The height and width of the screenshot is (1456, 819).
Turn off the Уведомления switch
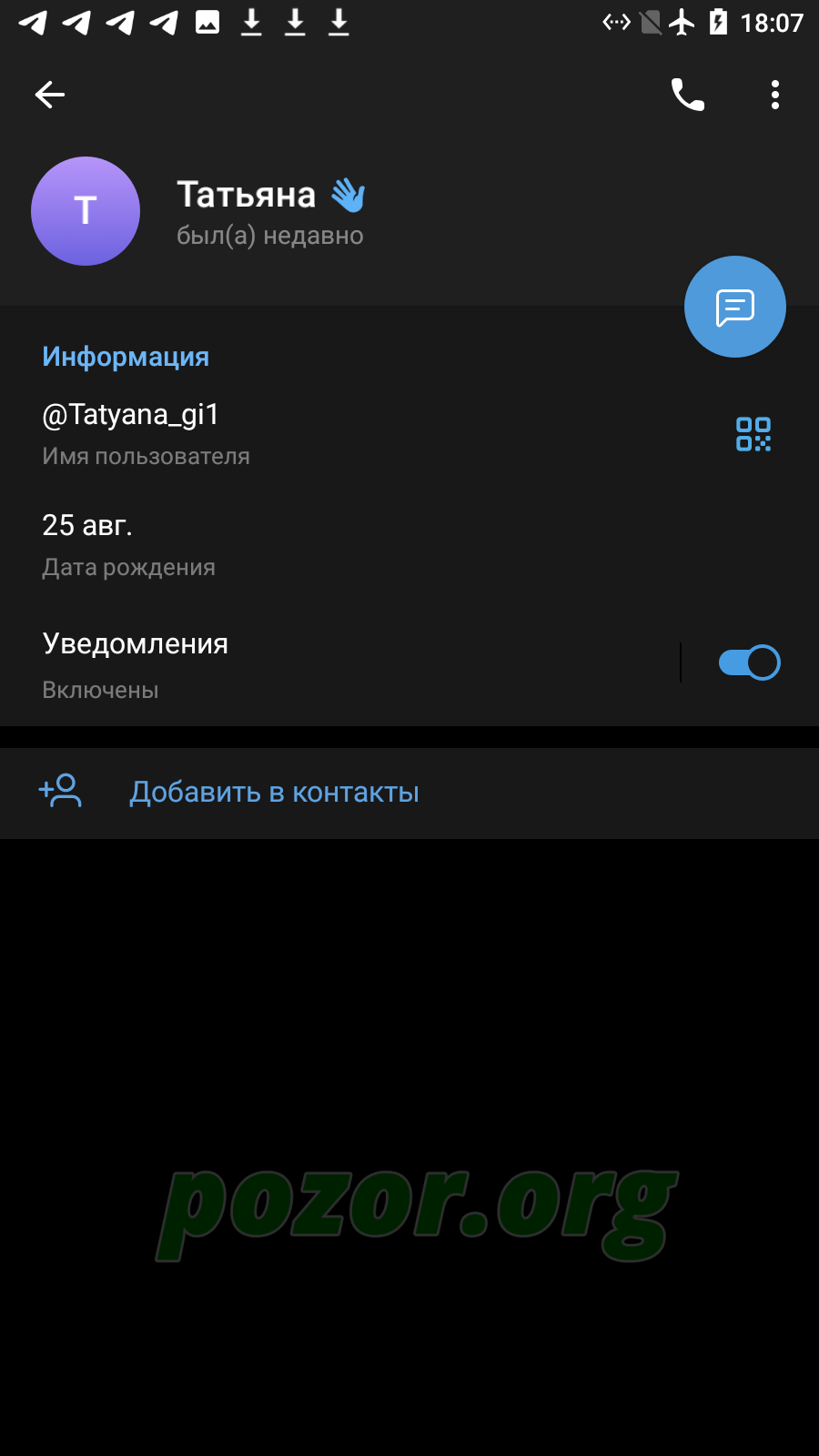tap(749, 662)
